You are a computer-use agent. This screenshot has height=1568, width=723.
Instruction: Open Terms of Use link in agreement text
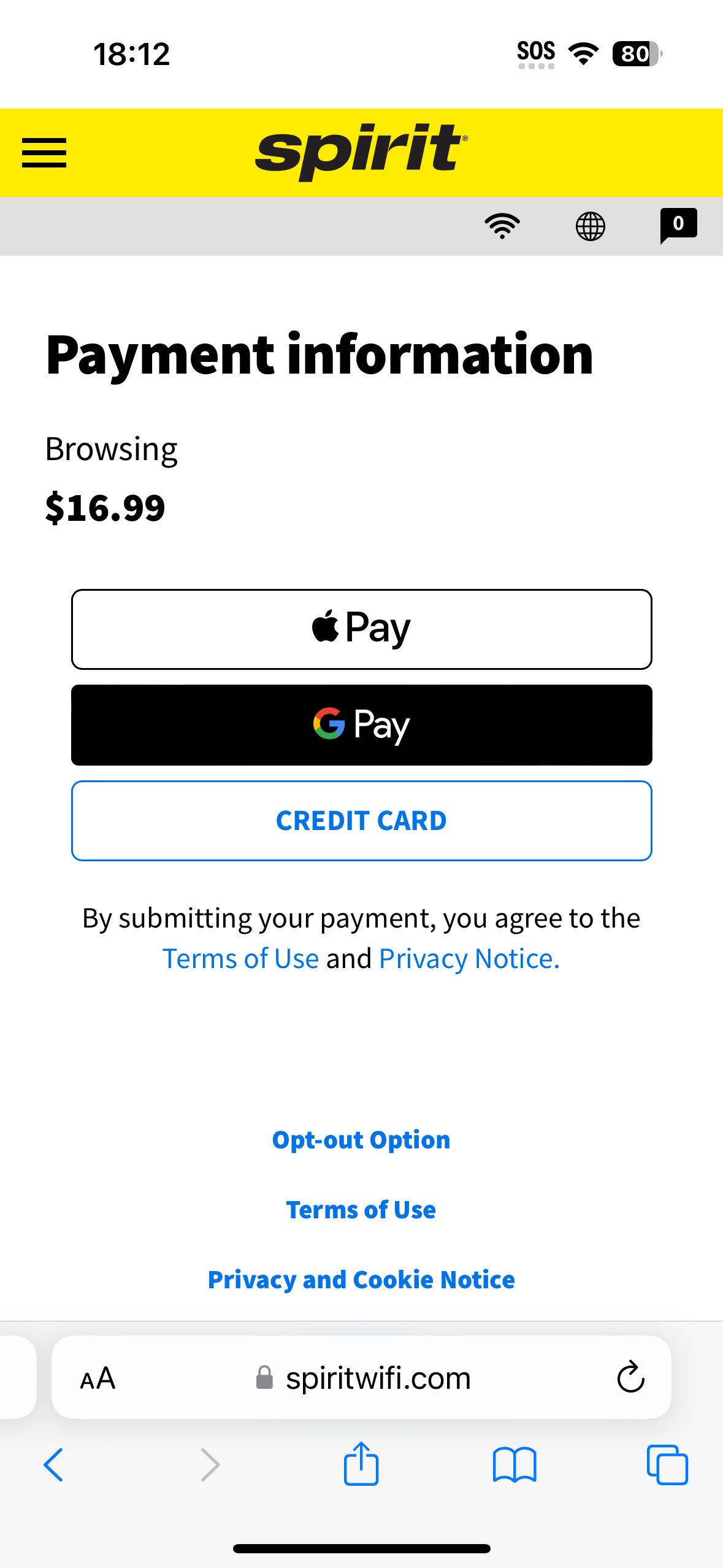pyautogui.click(x=240, y=958)
